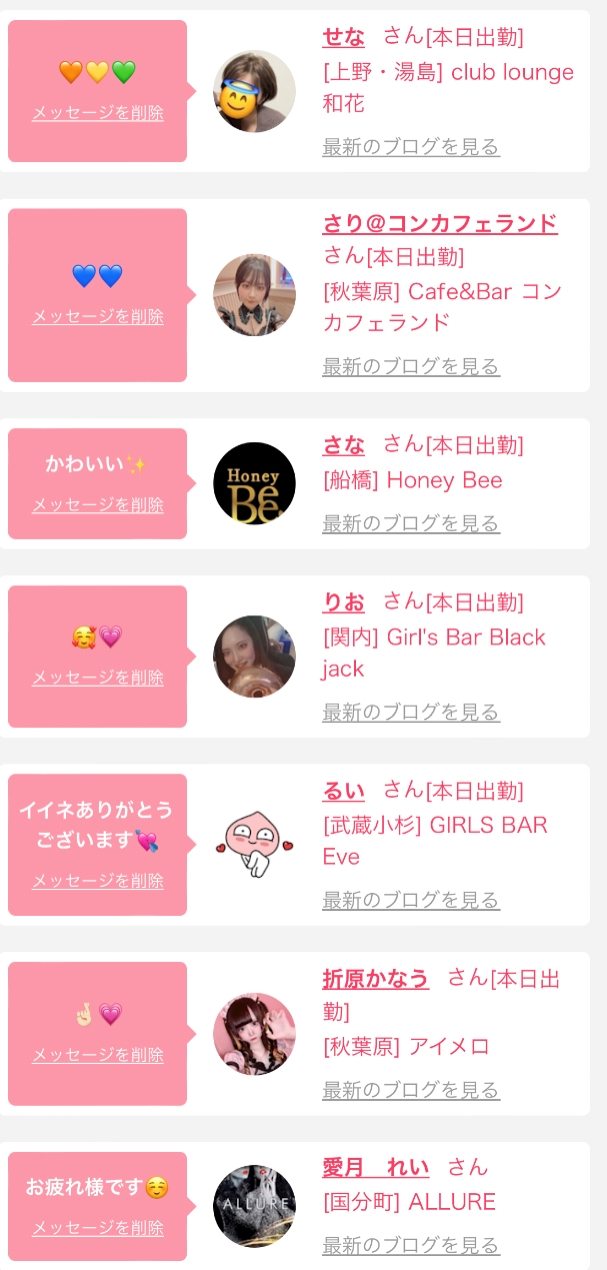Delete the message sent to せな
This screenshot has height=1270, width=607.
tap(97, 113)
